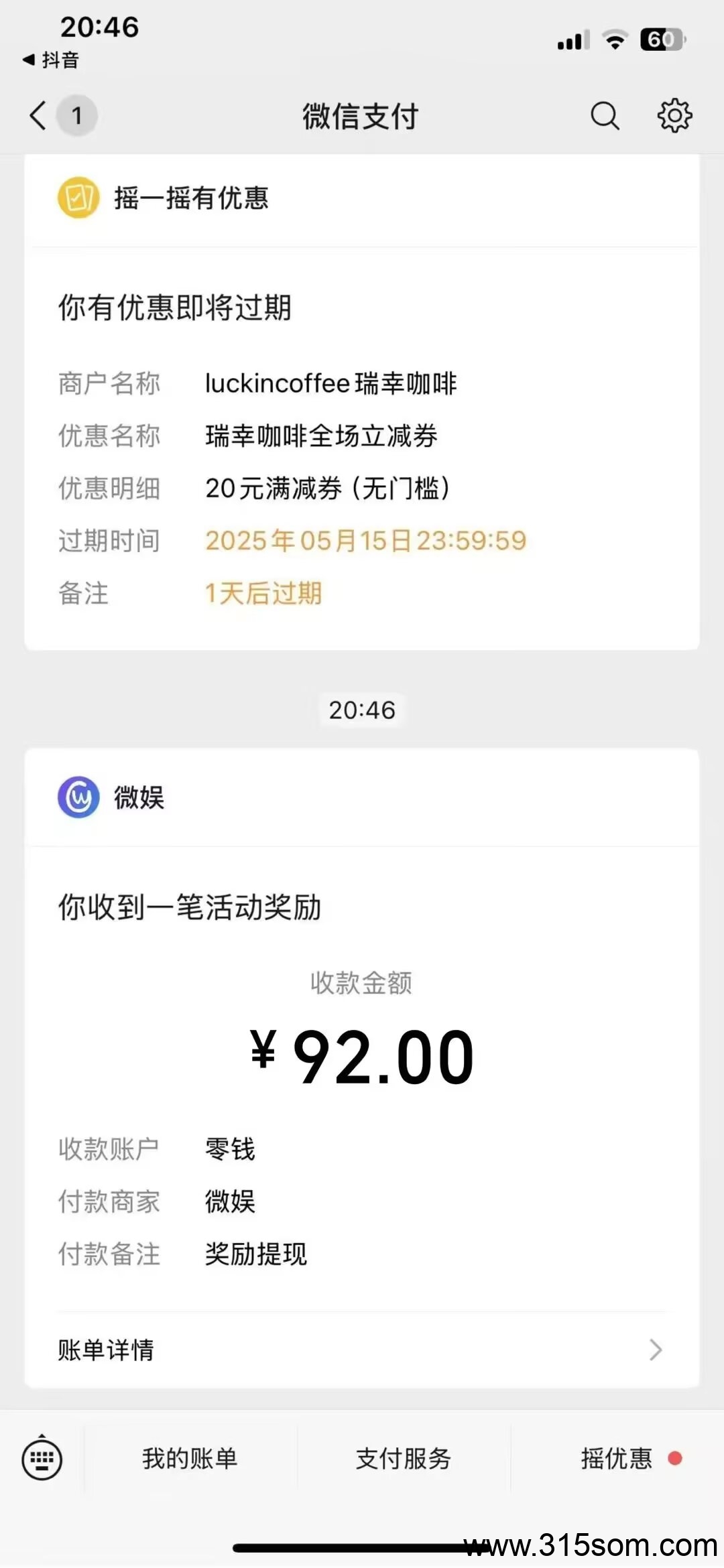Open 我的账单 menu

pos(190,1458)
